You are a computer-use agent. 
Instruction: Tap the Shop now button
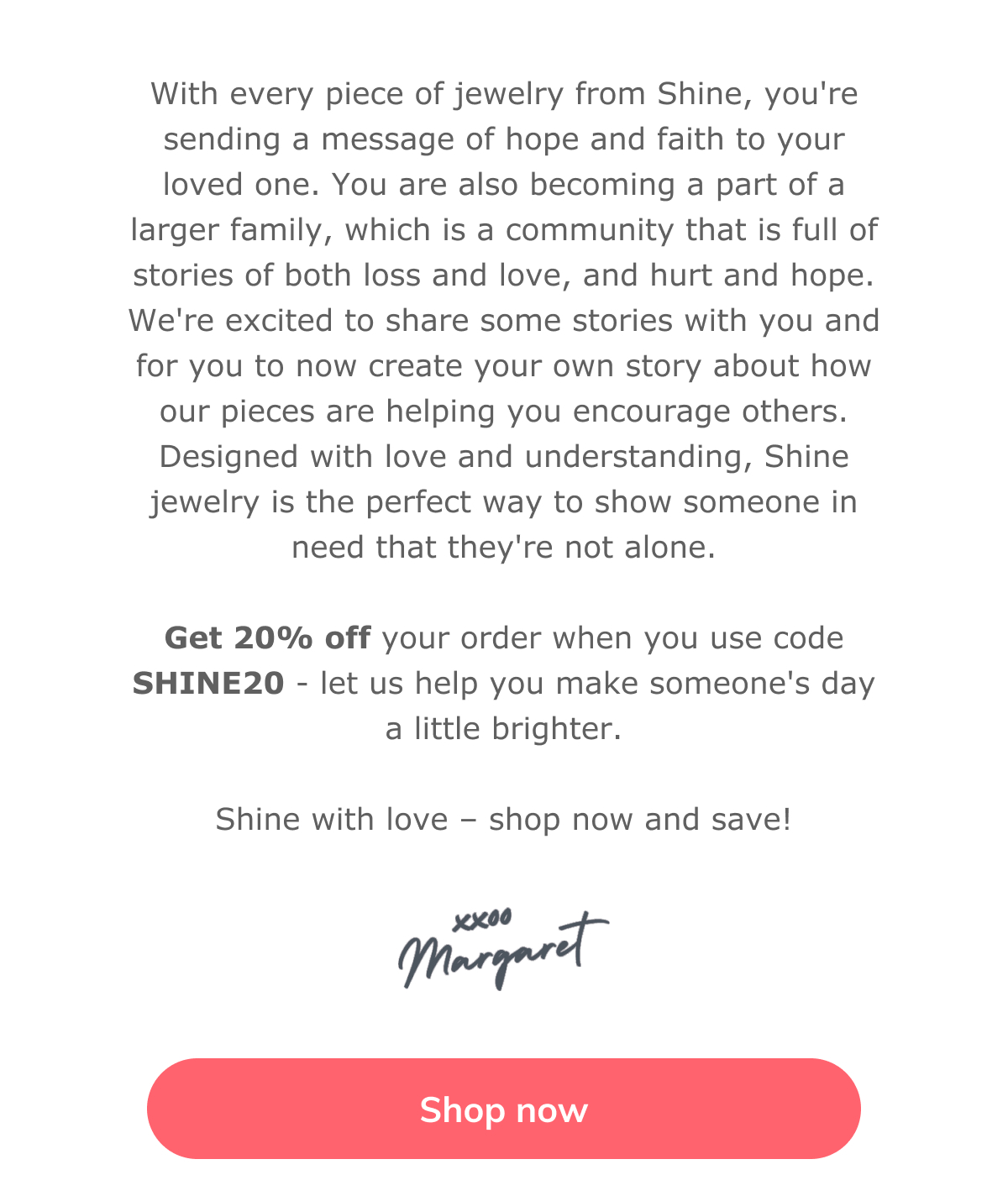coord(504,1109)
